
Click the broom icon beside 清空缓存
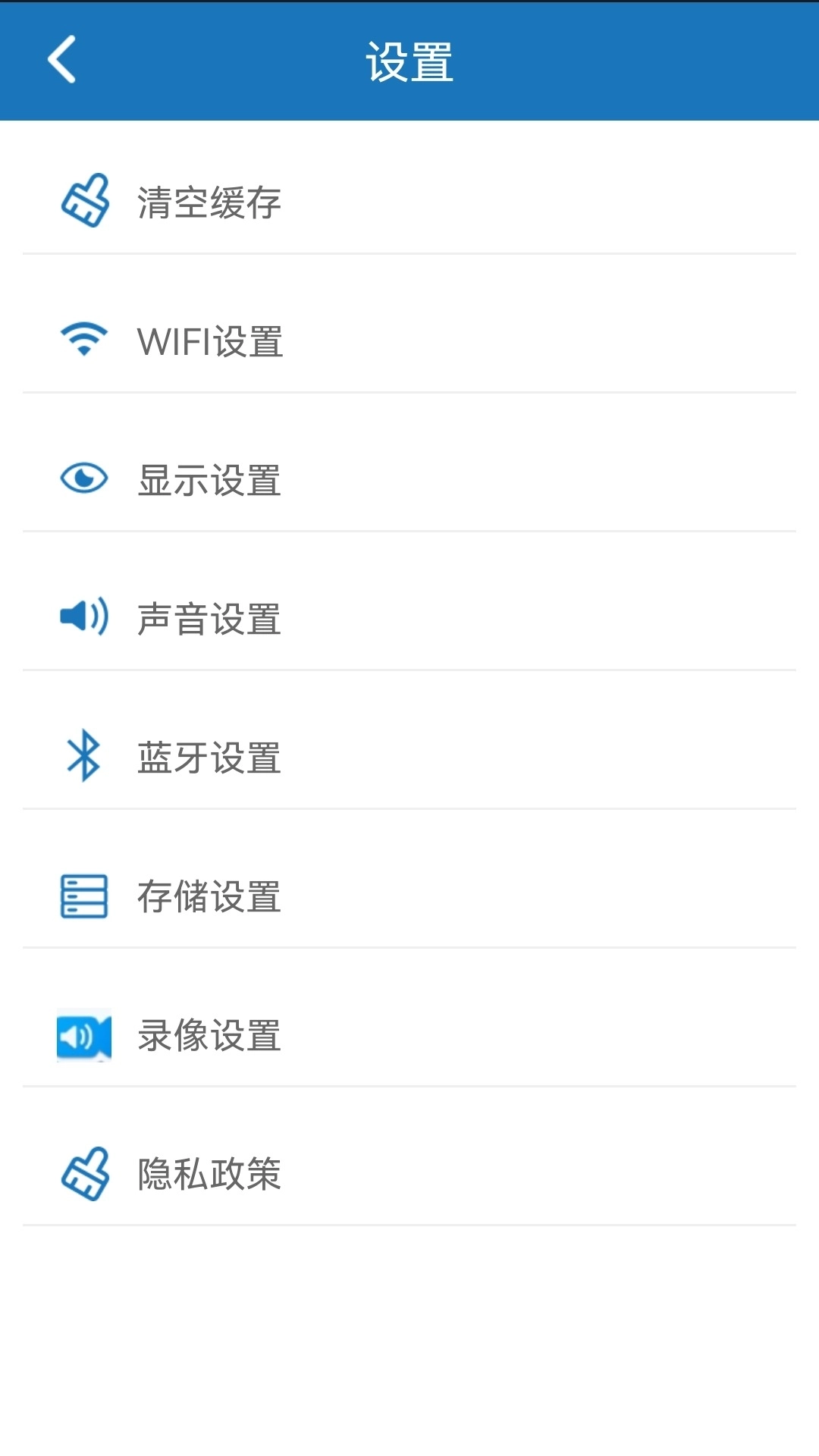point(86,201)
